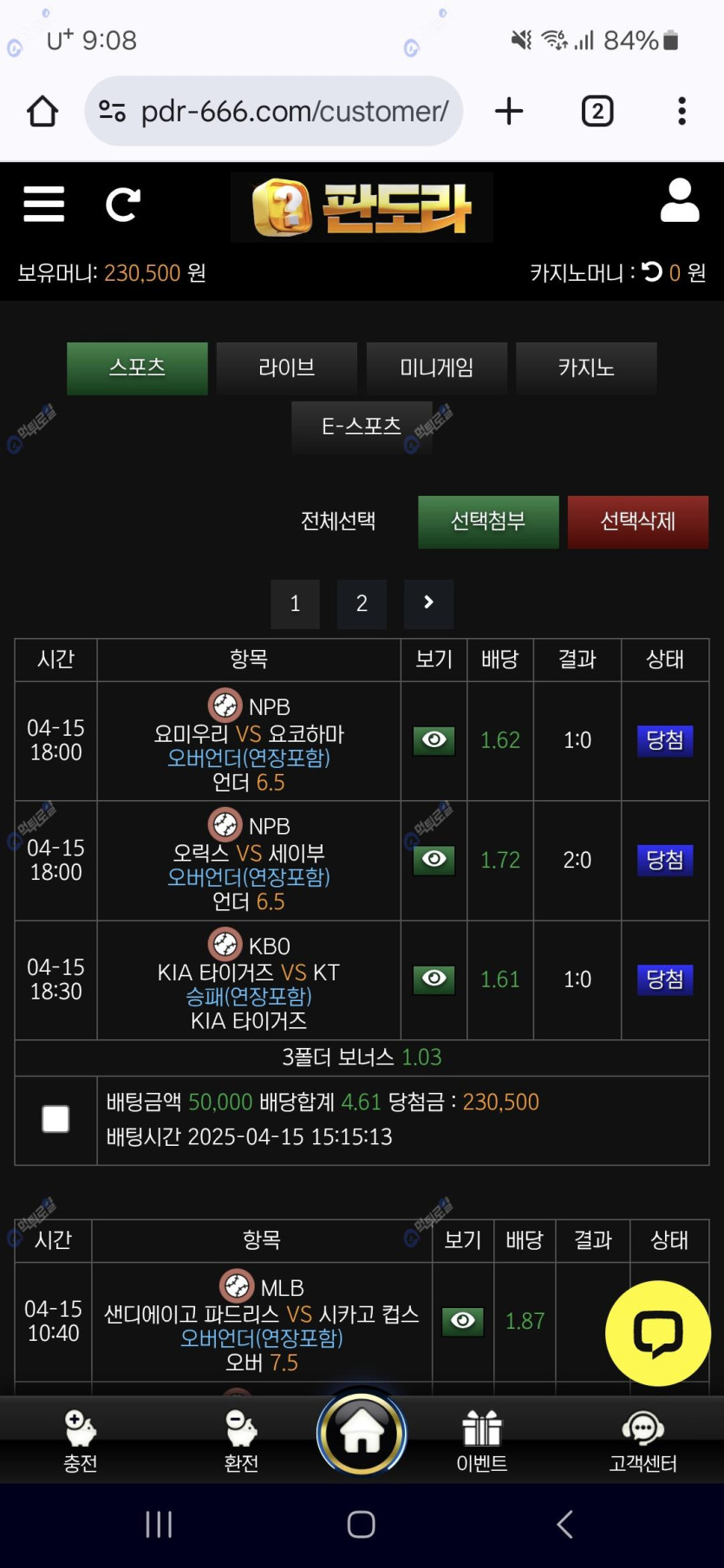Open the hamburger drawer menu
This screenshot has width=724, height=1568.
(x=44, y=205)
